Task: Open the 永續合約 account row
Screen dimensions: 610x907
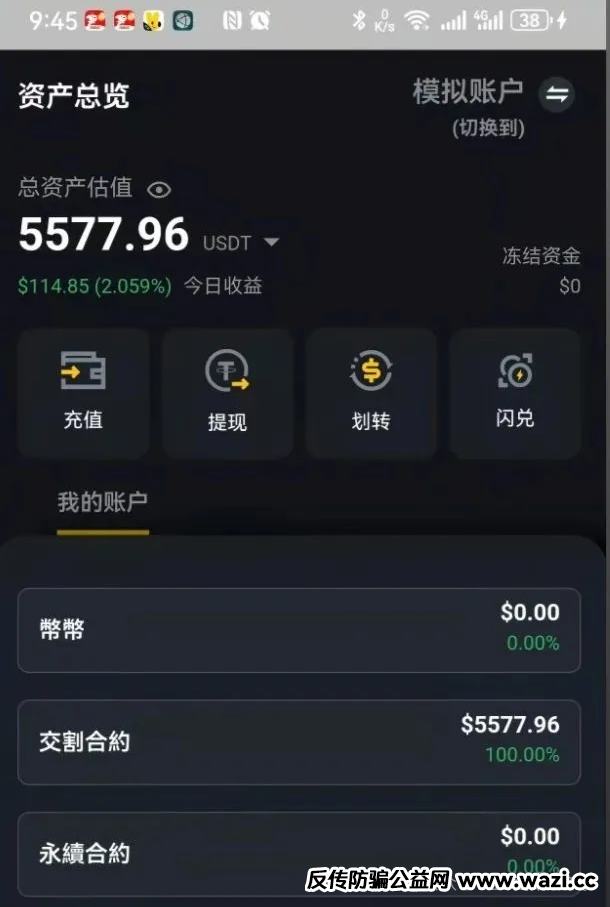Action: (x=298, y=853)
